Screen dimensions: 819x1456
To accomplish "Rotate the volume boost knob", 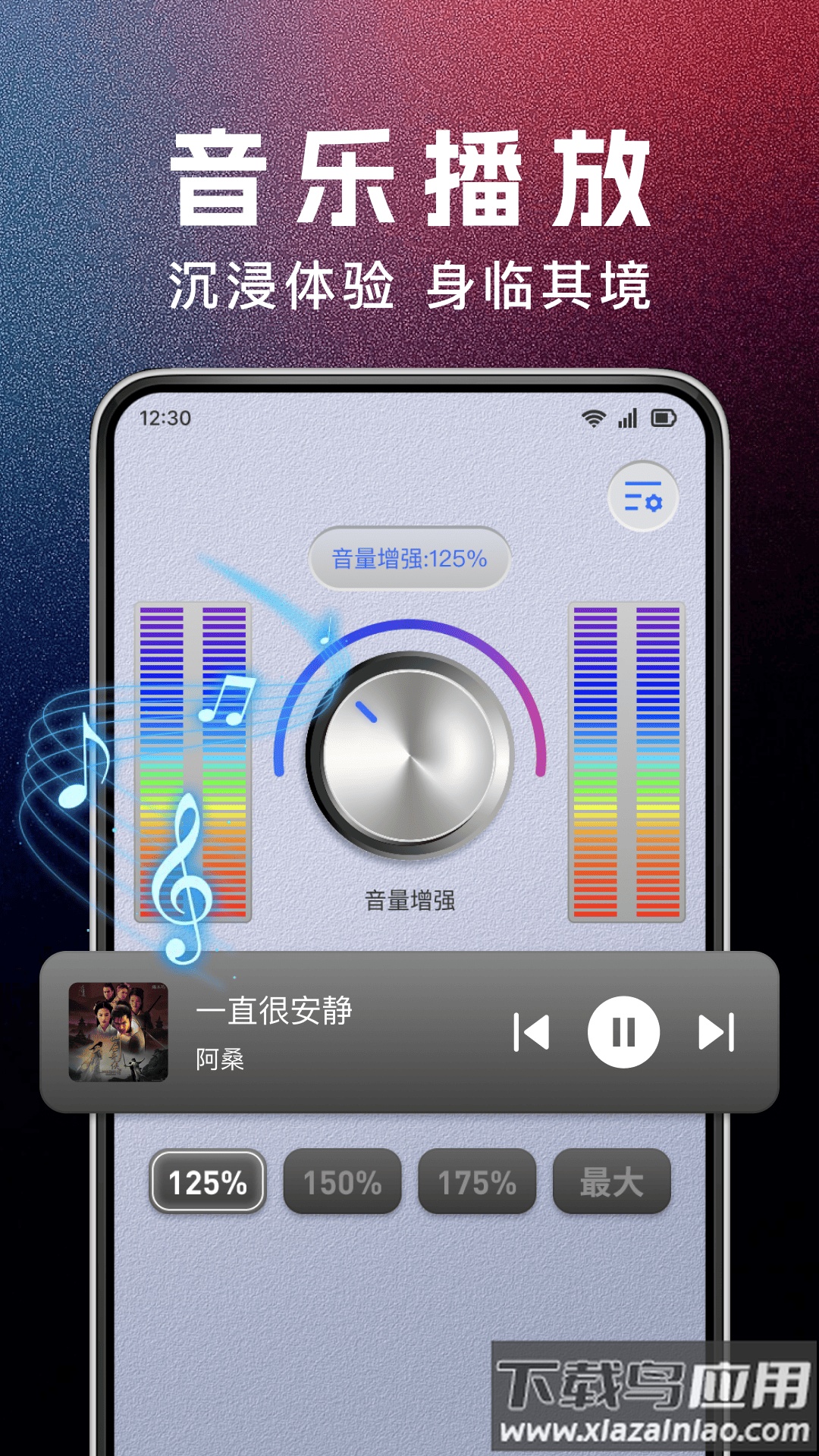I will (x=409, y=755).
